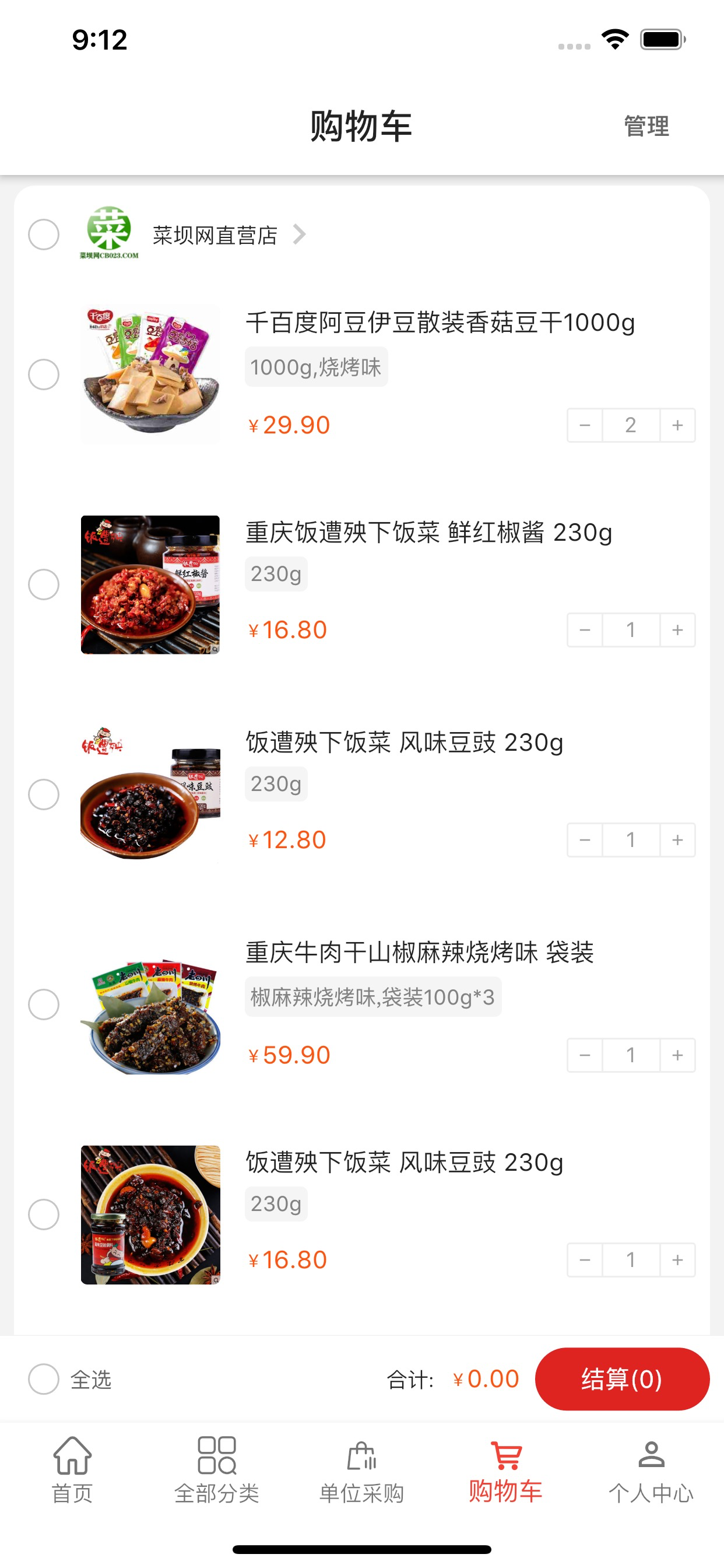Viewport: 724px width, 1568px height.
Task: Open the 单位采购 tab
Action: (361, 1469)
